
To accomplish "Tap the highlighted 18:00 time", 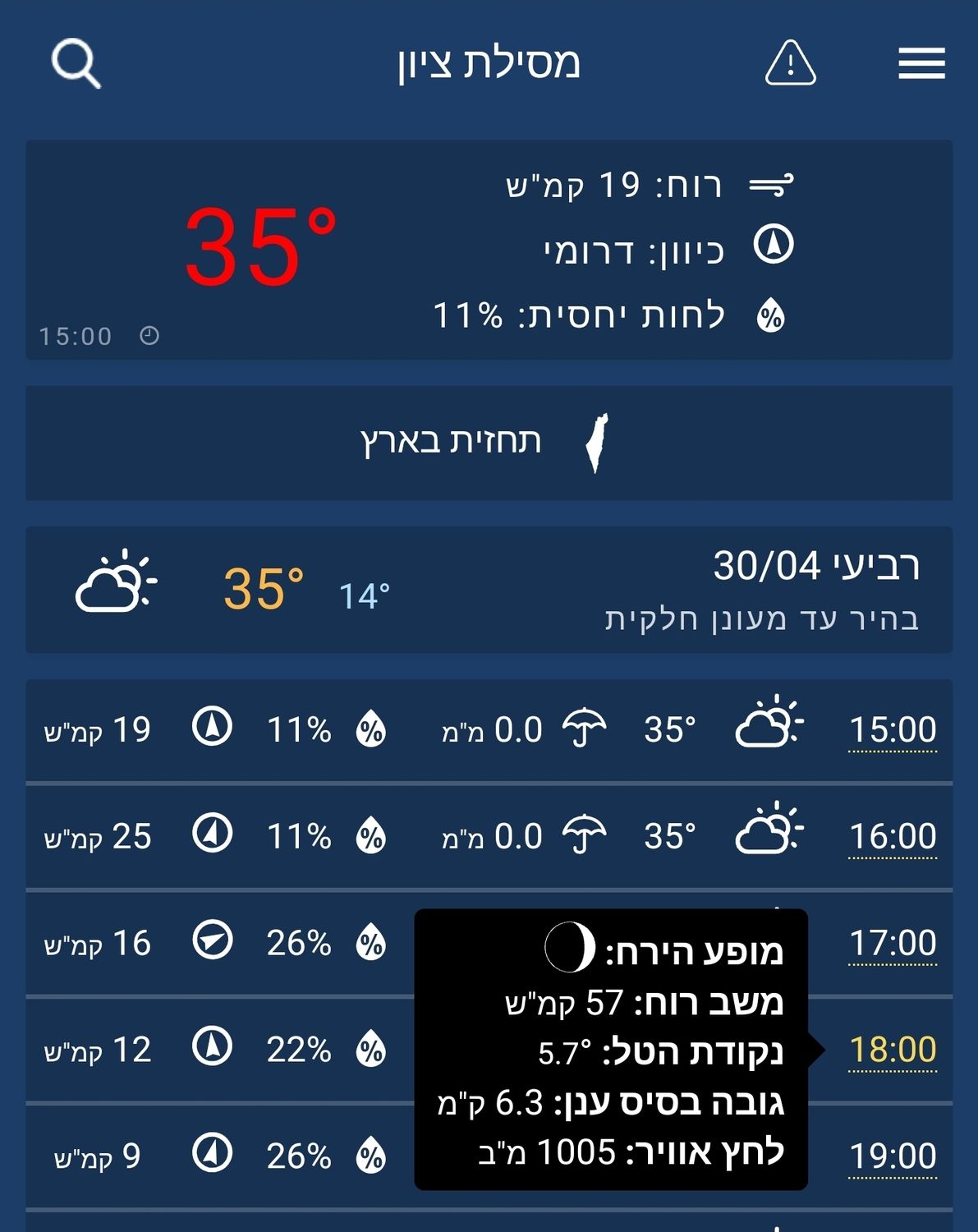I will pyautogui.click(x=893, y=1050).
